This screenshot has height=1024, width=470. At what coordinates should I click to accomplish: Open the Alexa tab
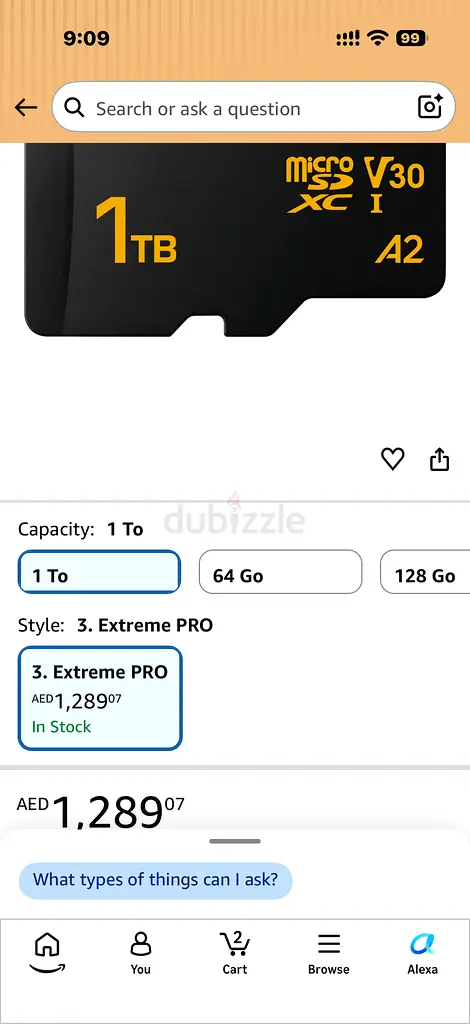(422, 952)
